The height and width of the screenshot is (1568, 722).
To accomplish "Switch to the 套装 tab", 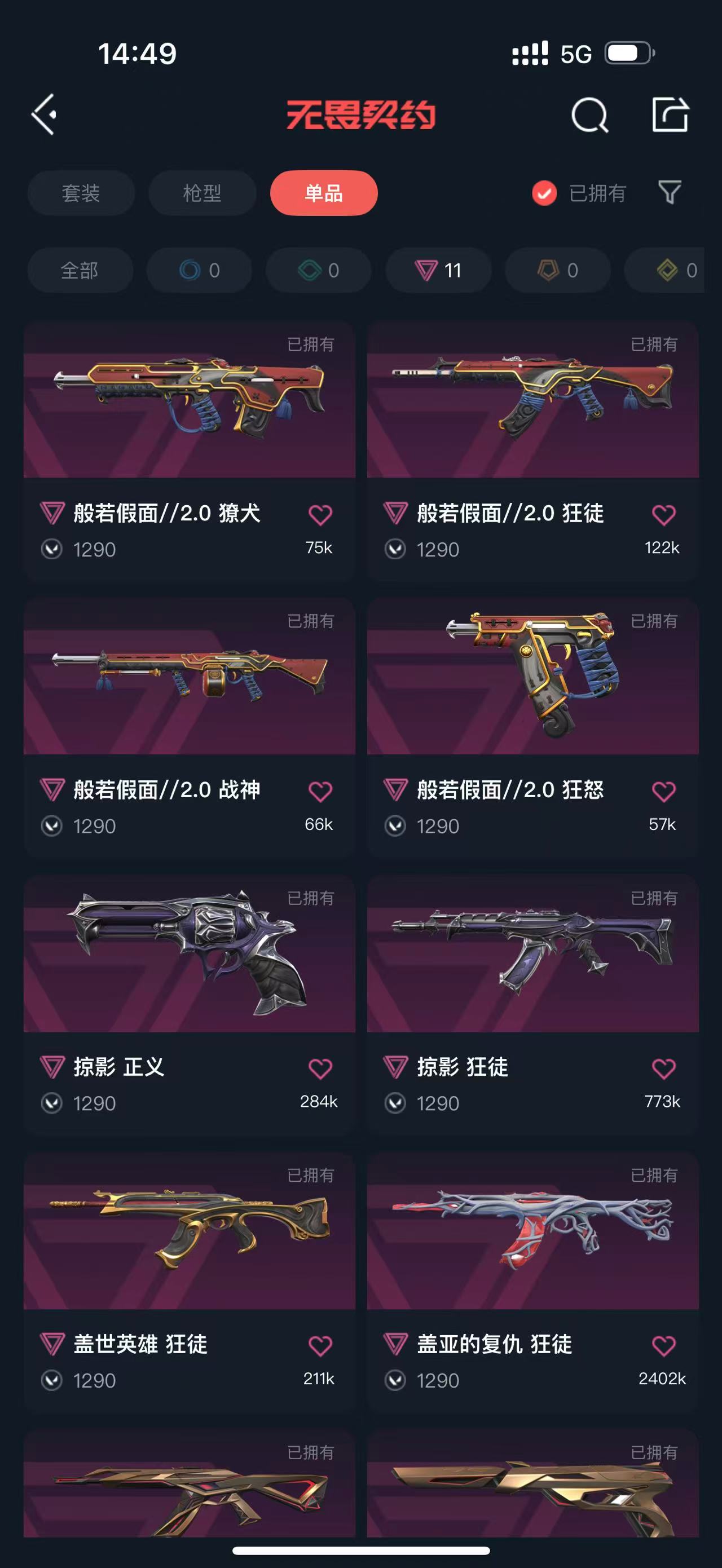I will pyautogui.click(x=81, y=193).
